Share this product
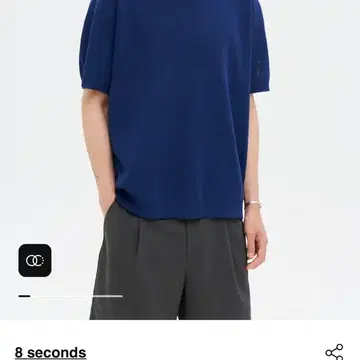360x360 pixels. coord(334,352)
